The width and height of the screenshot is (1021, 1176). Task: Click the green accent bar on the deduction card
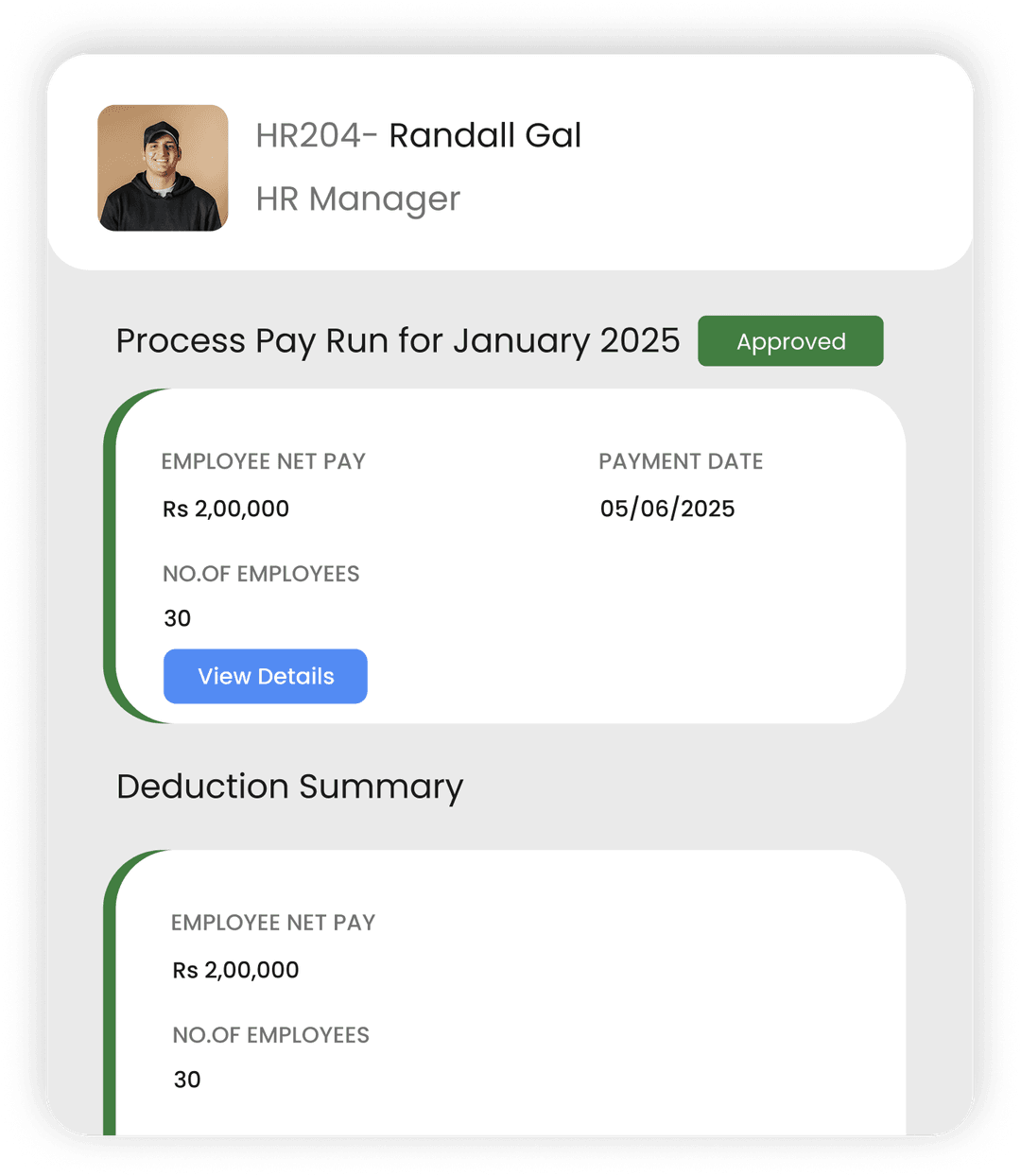coord(111,993)
